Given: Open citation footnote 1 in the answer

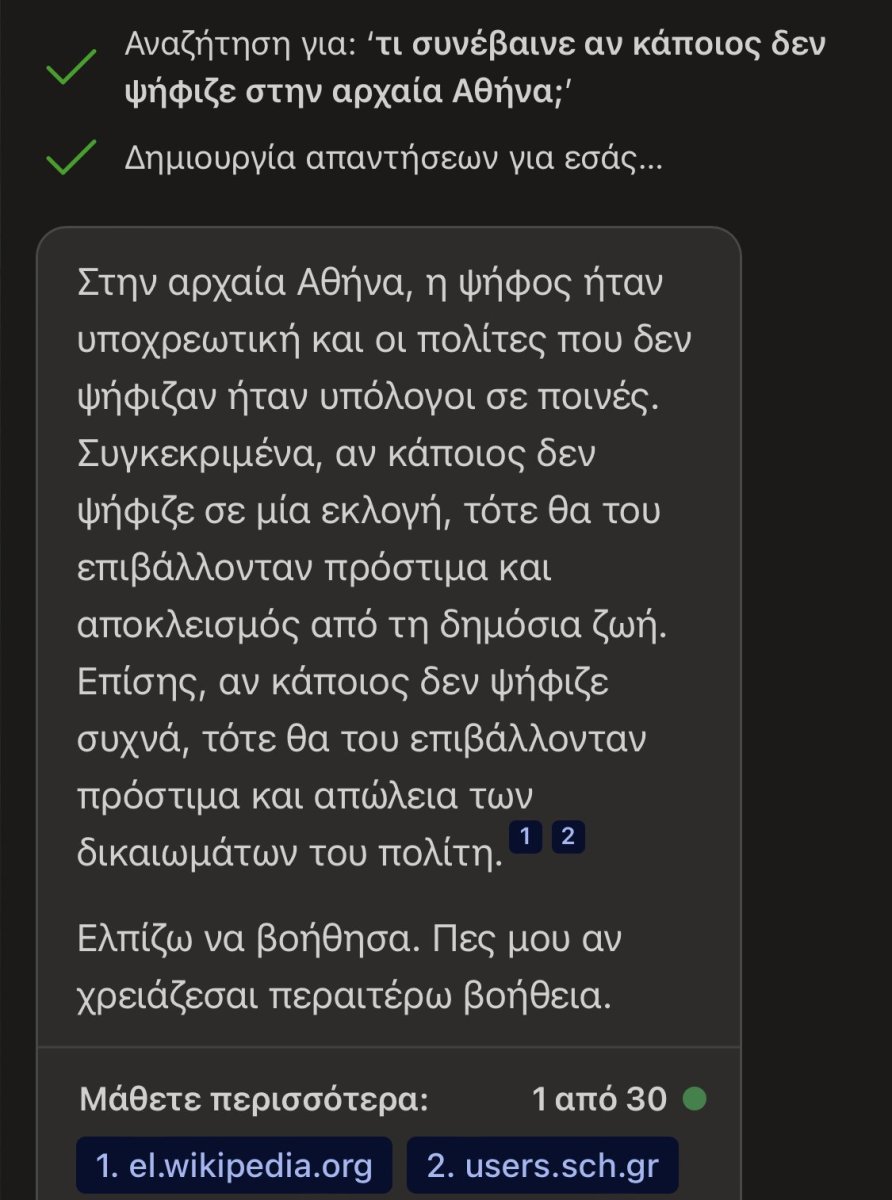Looking at the screenshot, I should point(525,837).
